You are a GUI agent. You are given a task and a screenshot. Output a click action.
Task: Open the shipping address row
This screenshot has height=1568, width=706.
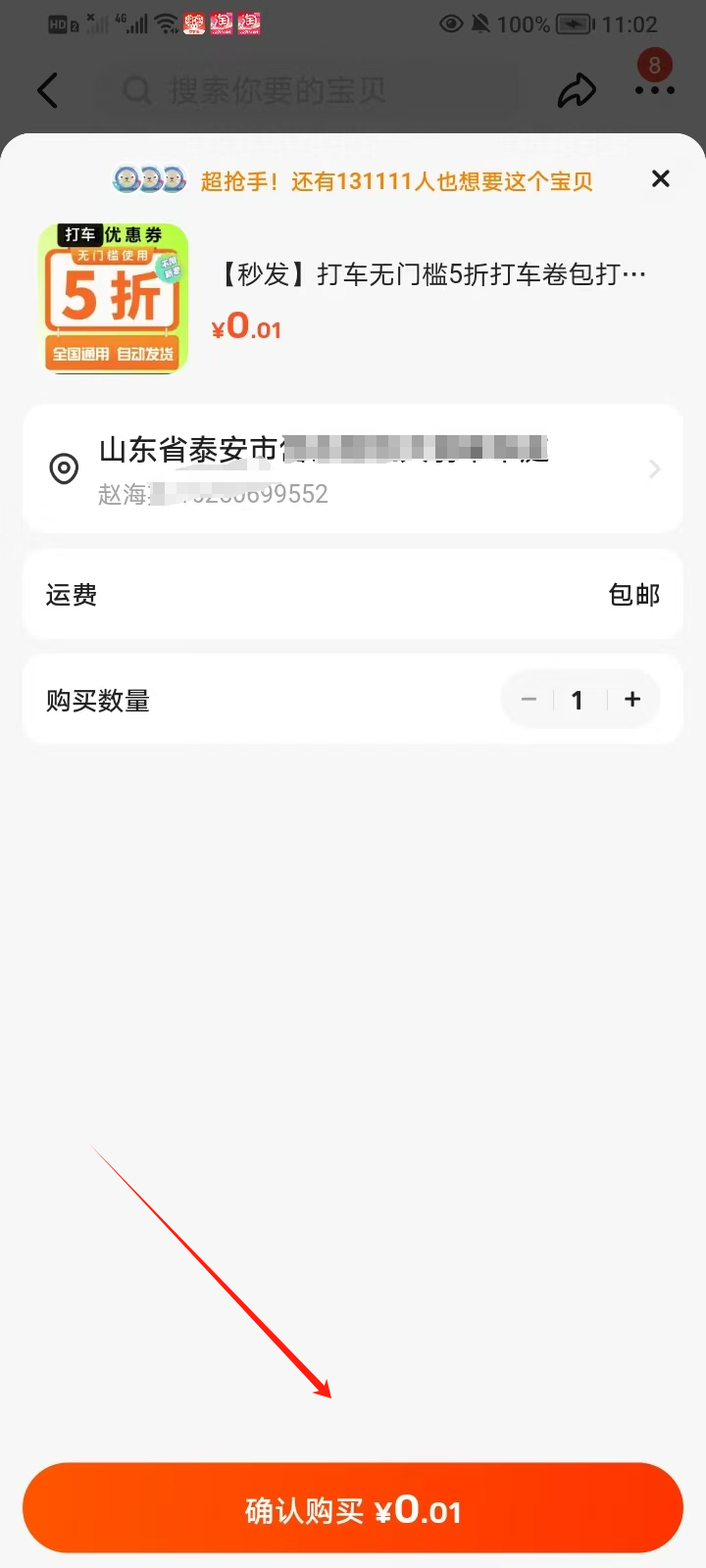click(353, 468)
